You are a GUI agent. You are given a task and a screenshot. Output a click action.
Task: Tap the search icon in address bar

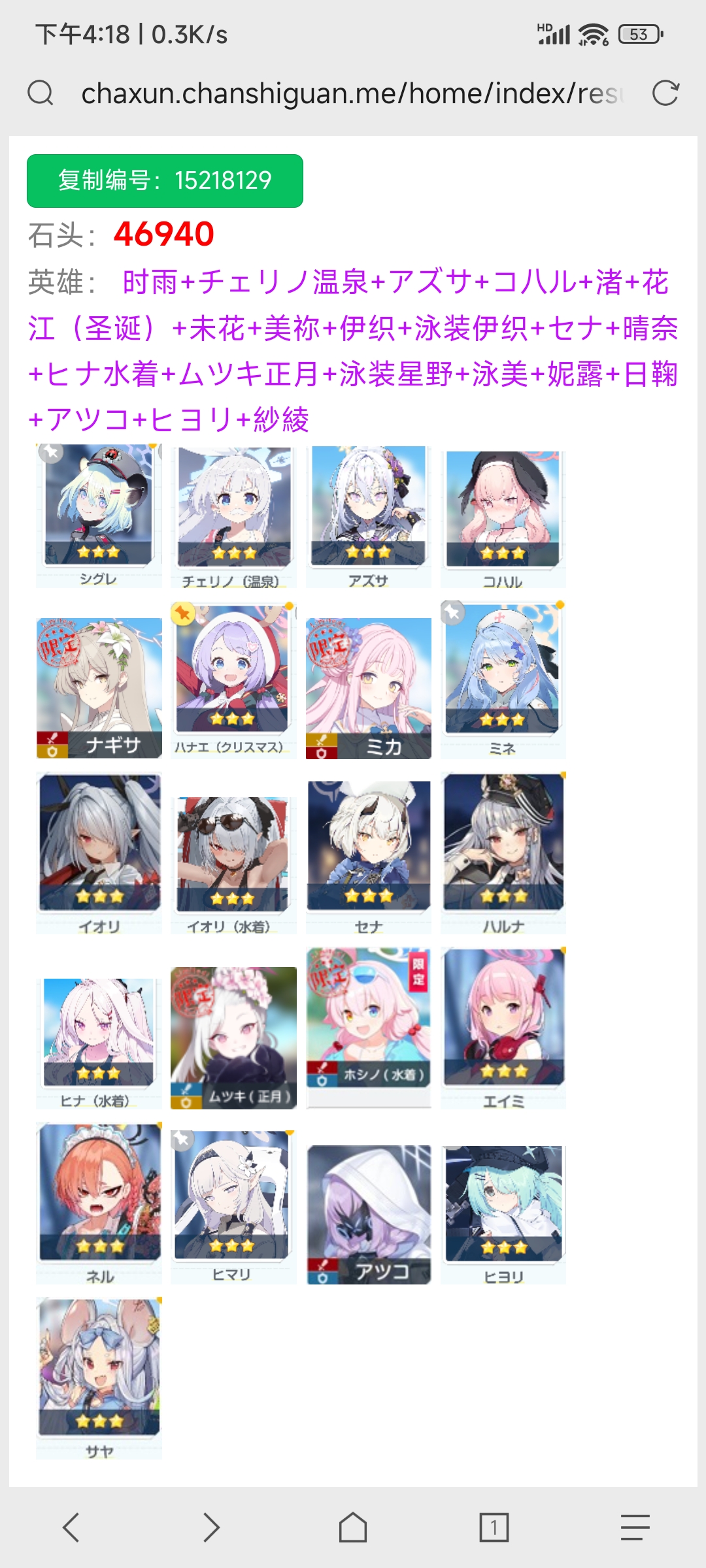point(41,93)
